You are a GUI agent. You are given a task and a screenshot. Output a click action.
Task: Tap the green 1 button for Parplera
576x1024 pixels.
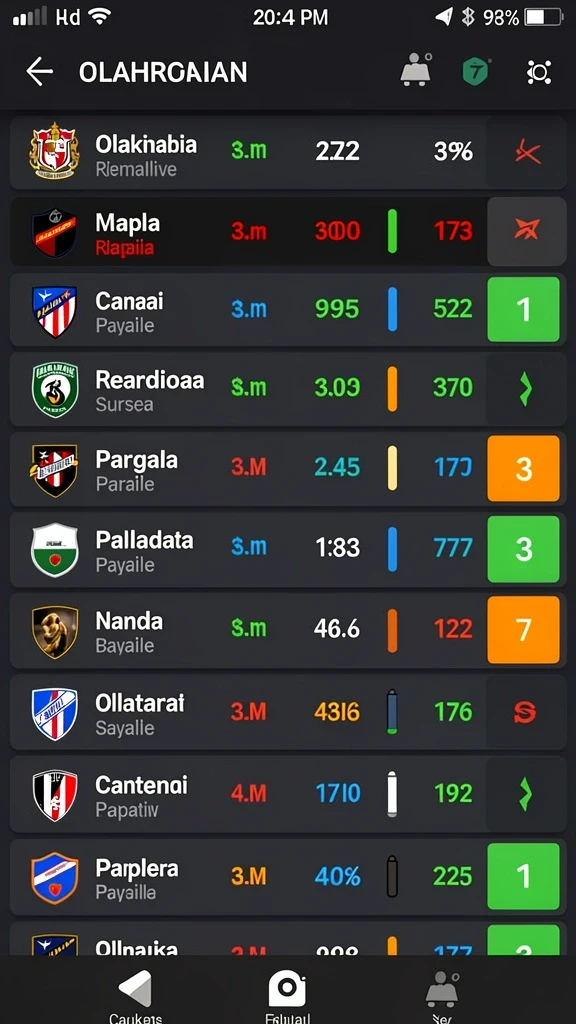(524, 876)
